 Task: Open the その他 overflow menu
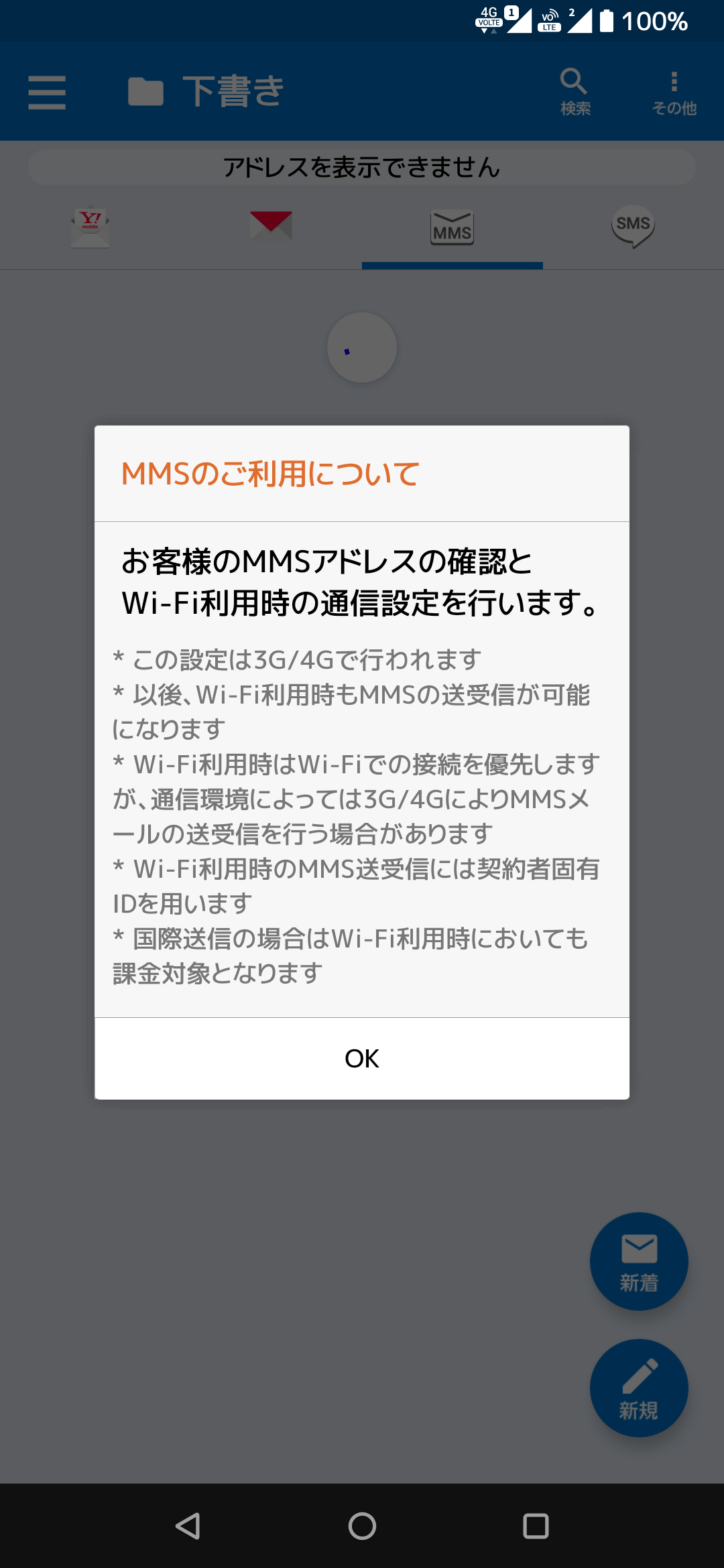674,92
